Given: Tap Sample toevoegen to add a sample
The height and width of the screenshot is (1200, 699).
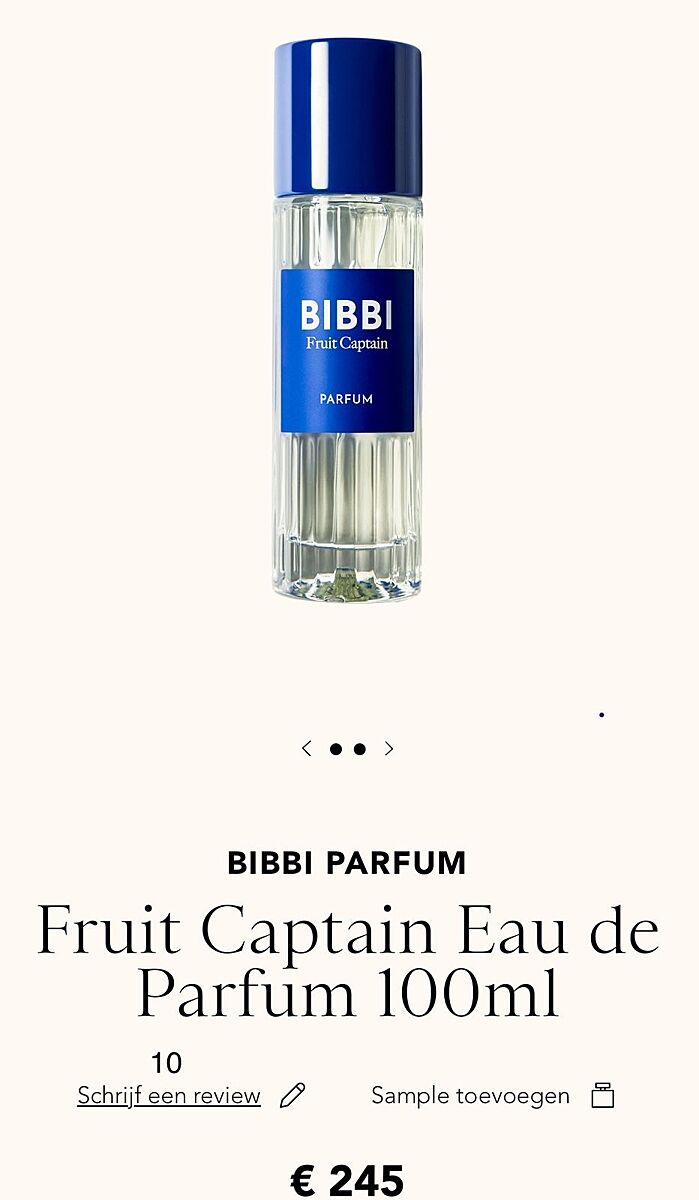Looking at the screenshot, I should point(470,1096).
